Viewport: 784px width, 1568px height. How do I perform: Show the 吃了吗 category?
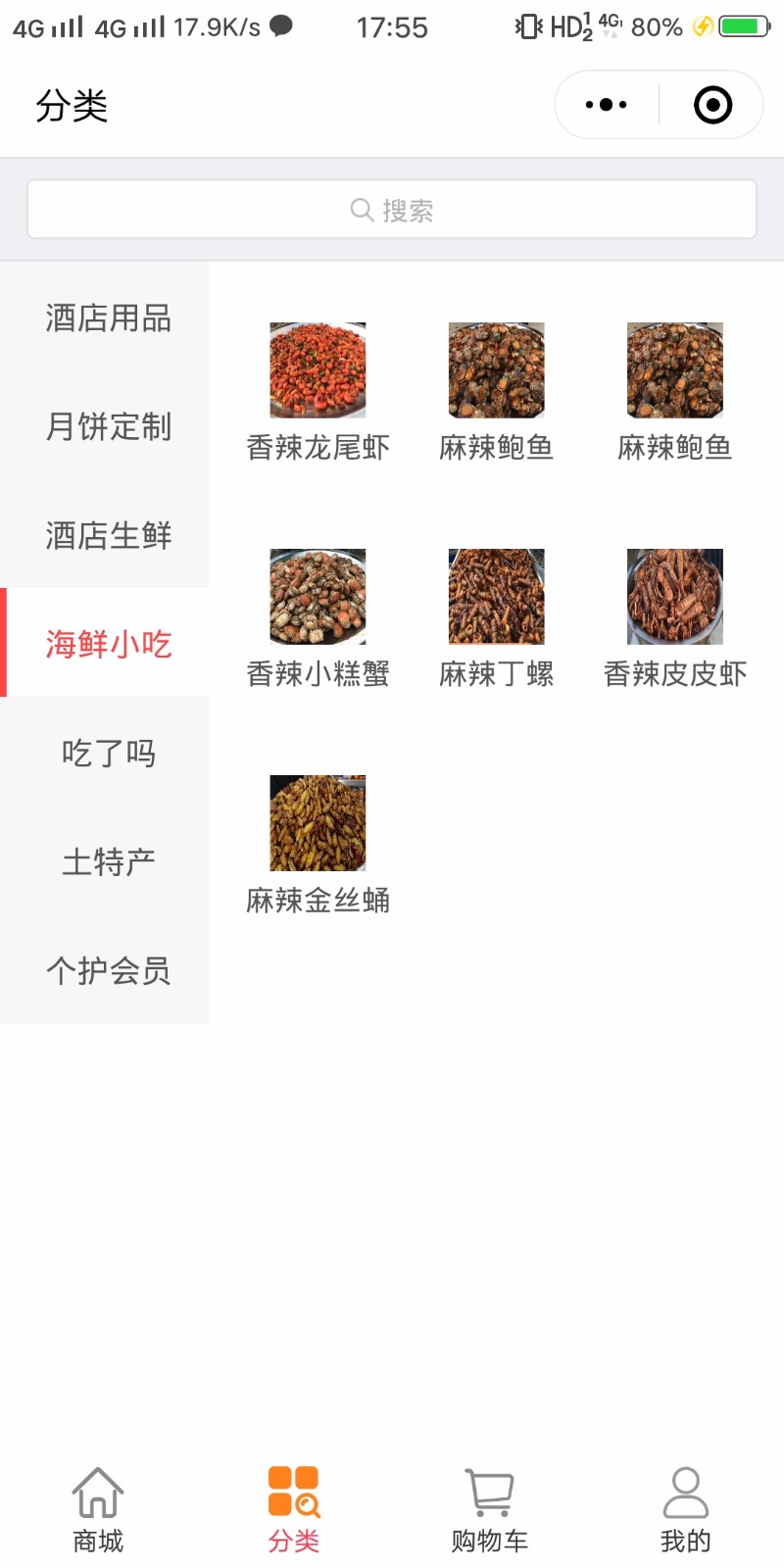pyautogui.click(x=108, y=753)
